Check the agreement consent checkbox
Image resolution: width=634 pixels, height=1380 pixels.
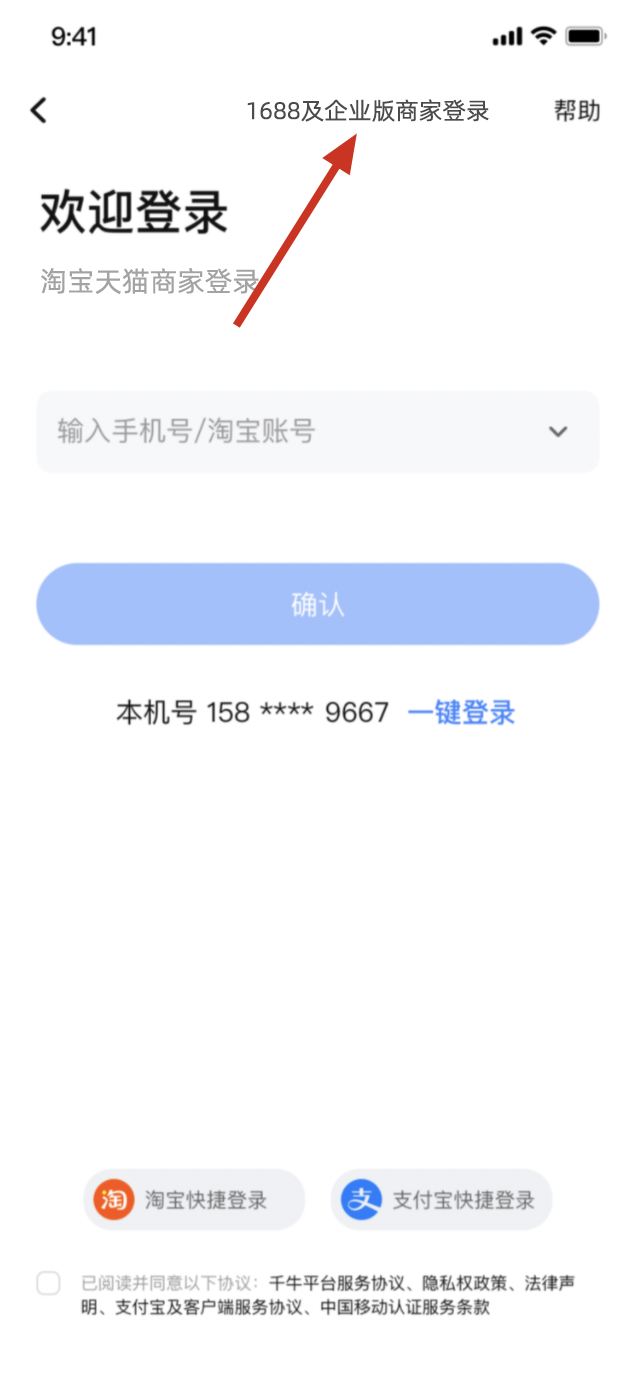click(48, 1284)
